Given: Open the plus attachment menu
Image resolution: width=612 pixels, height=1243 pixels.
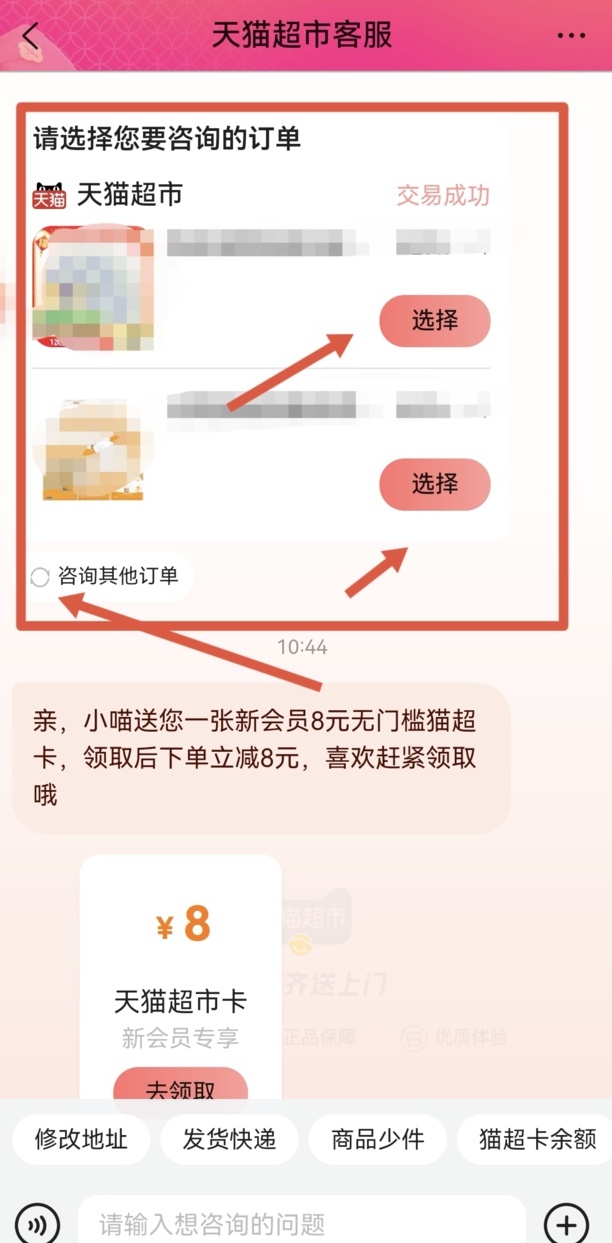Looking at the screenshot, I should point(566,1223).
